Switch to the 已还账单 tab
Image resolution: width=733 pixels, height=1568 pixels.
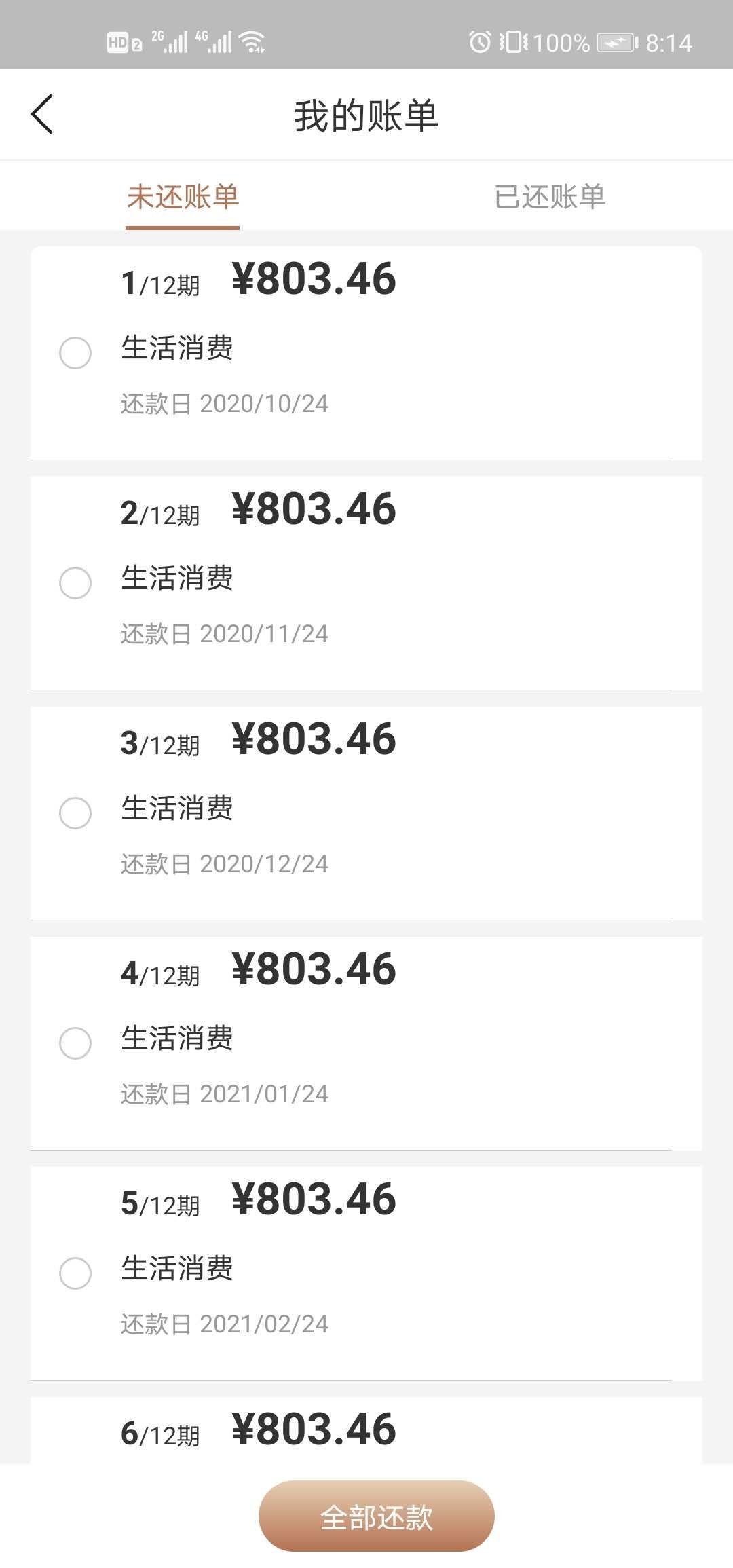550,197
